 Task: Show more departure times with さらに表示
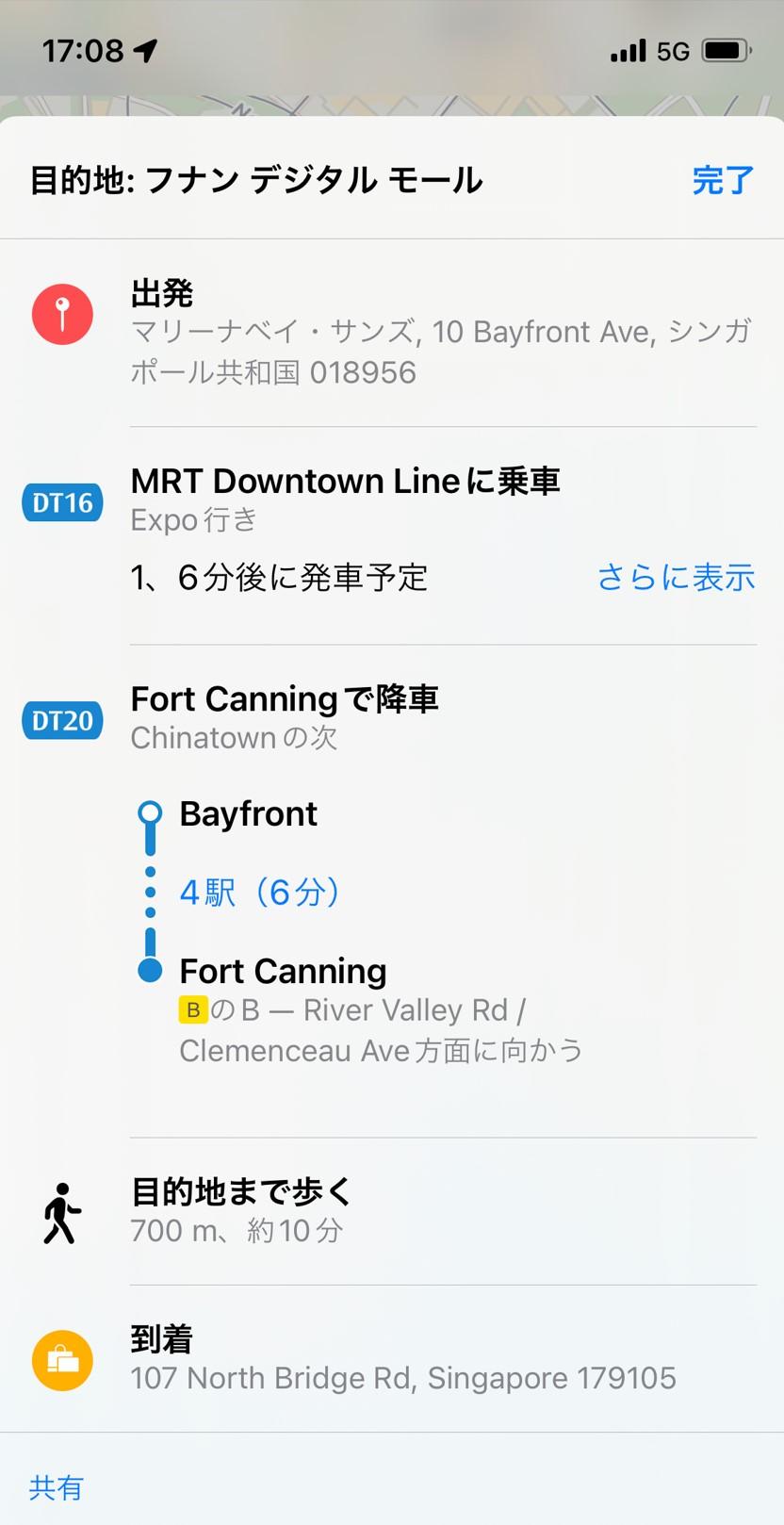[x=676, y=577]
